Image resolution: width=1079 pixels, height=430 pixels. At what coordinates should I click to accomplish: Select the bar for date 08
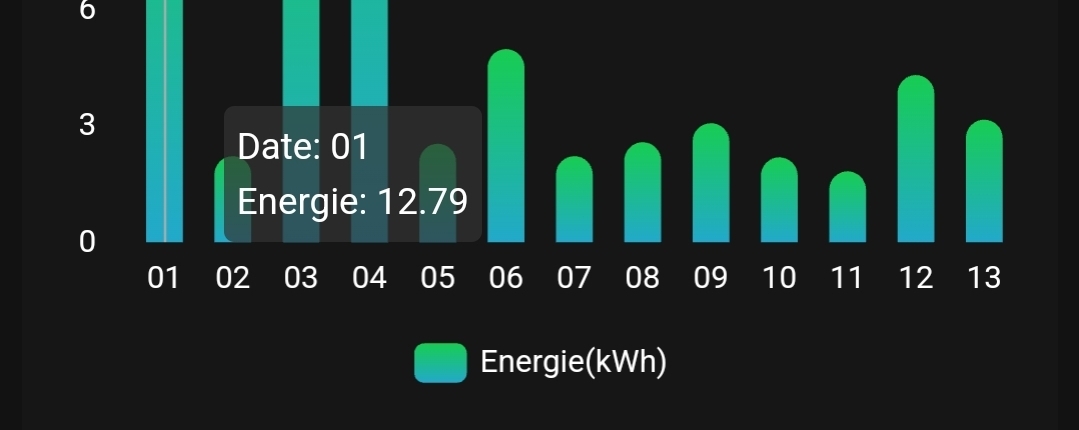[x=642, y=193]
